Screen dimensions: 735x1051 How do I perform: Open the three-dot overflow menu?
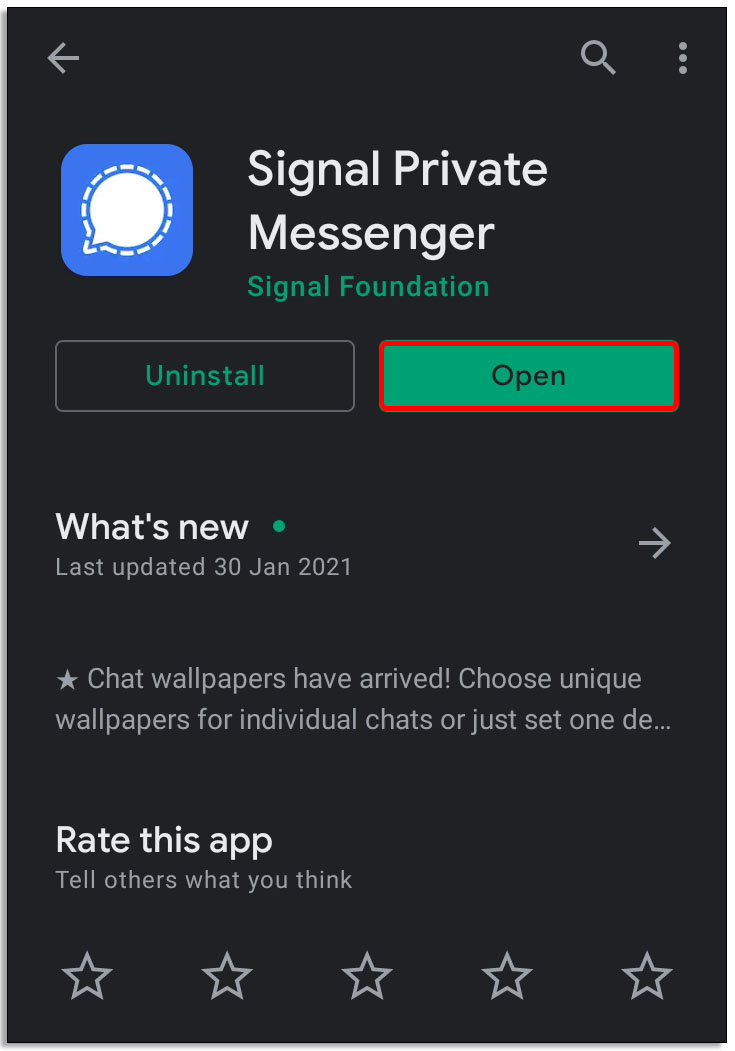682,58
